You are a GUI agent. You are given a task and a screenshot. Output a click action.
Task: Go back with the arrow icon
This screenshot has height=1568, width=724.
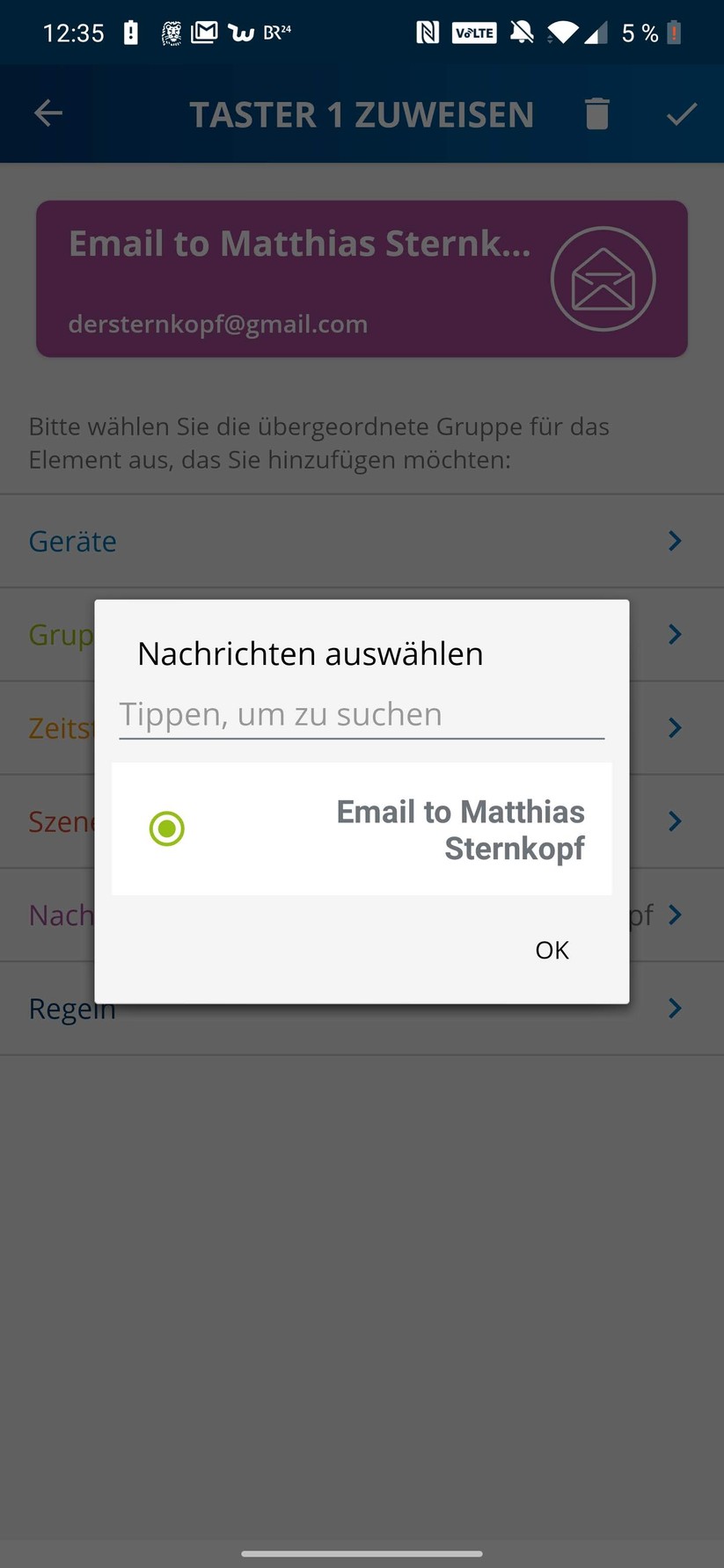click(x=48, y=113)
